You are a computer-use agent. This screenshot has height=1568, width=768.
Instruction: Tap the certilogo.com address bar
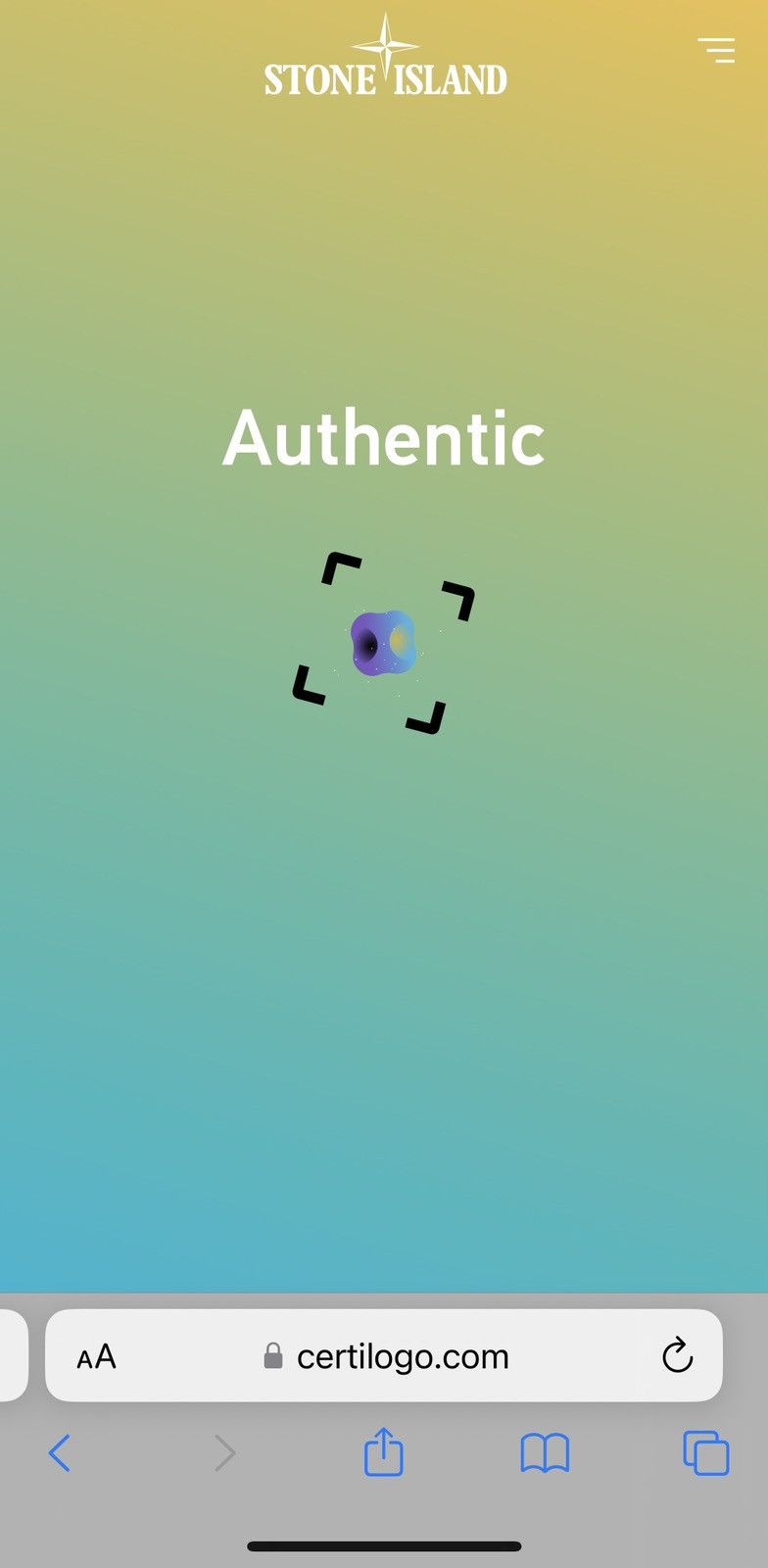point(384,1355)
